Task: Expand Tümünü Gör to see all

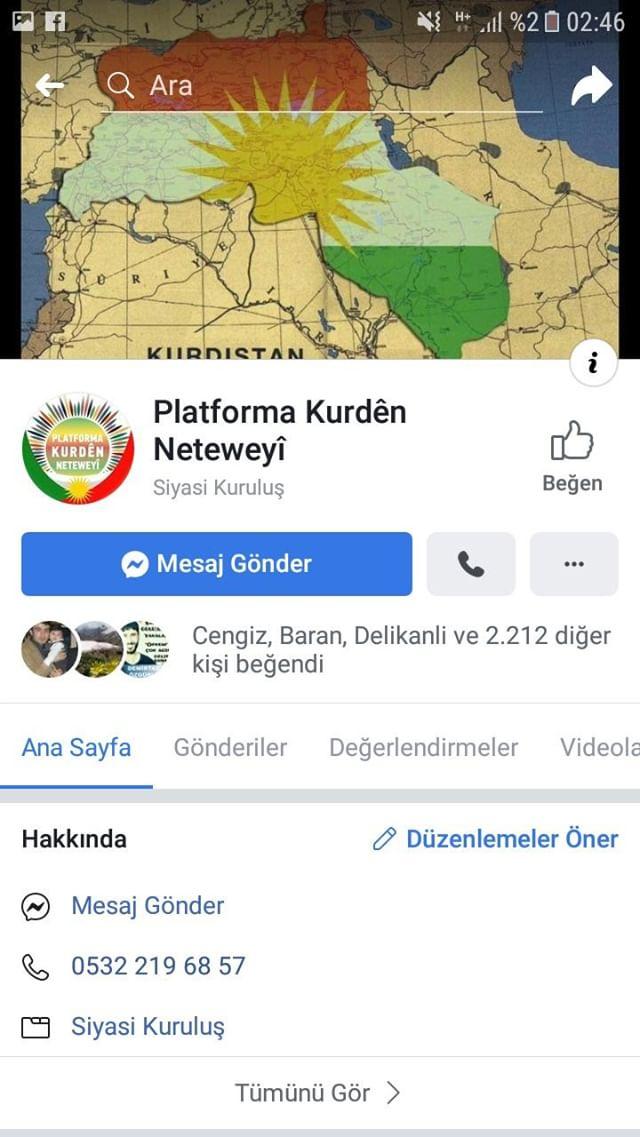Action: click(x=318, y=1093)
